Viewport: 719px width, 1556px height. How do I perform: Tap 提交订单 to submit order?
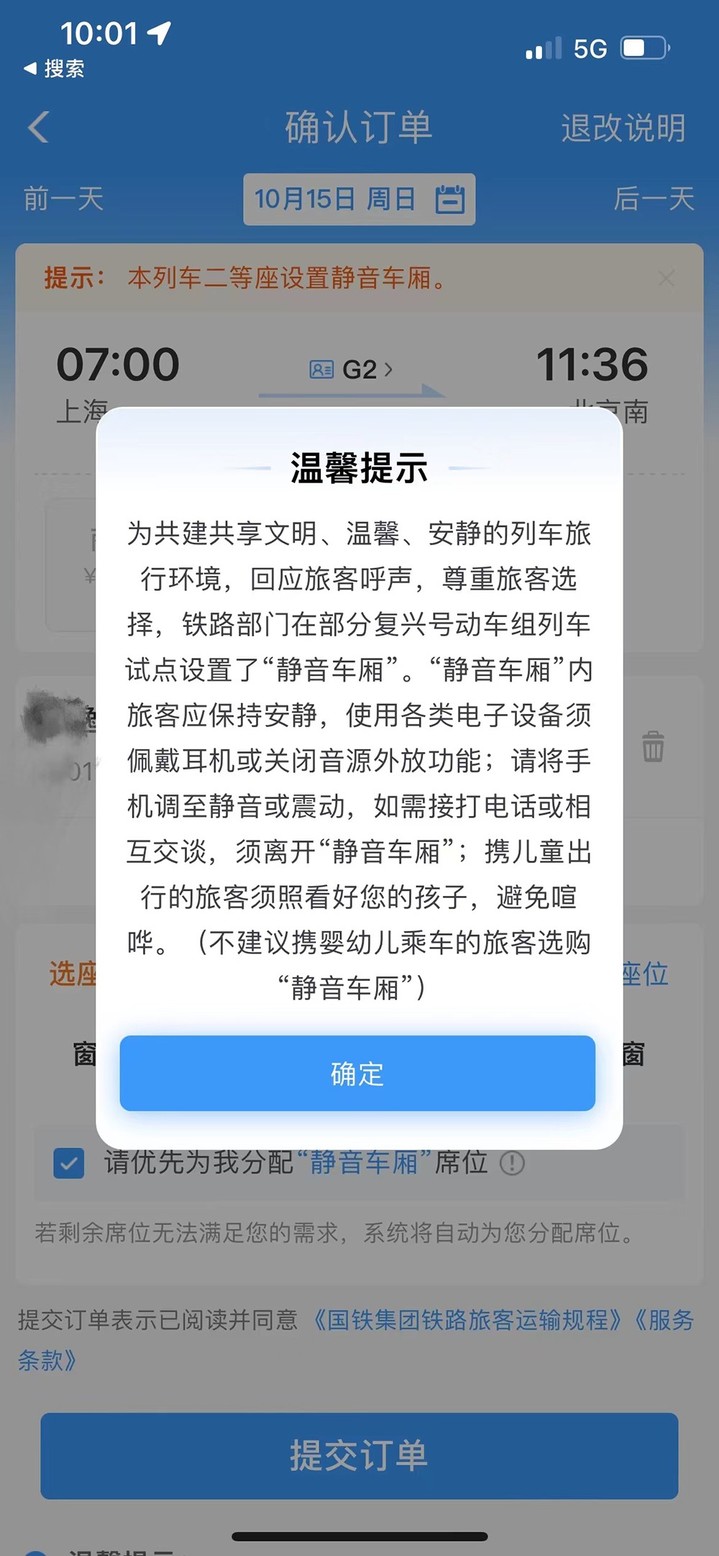[359, 1455]
